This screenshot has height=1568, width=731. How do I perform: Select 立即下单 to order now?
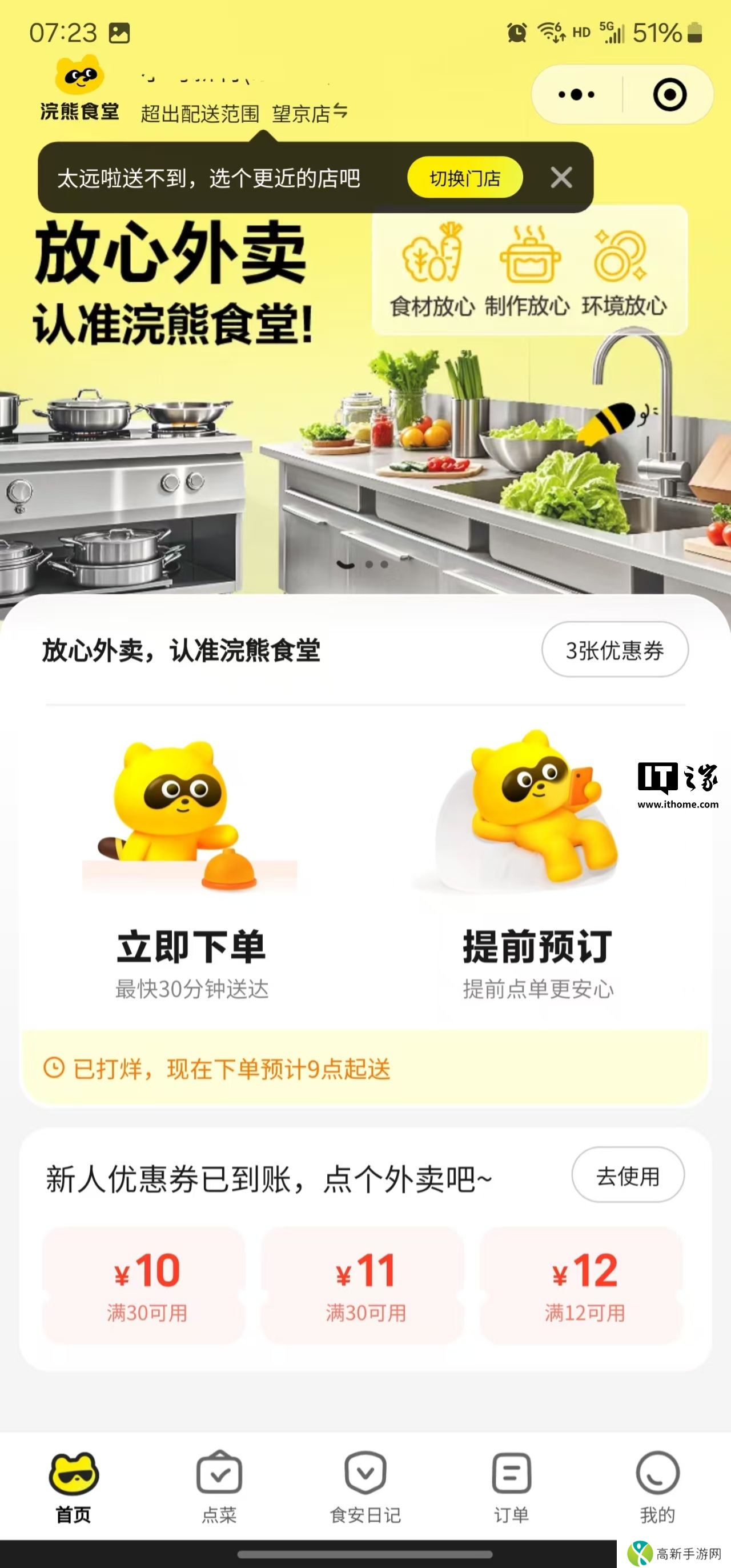(x=191, y=870)
